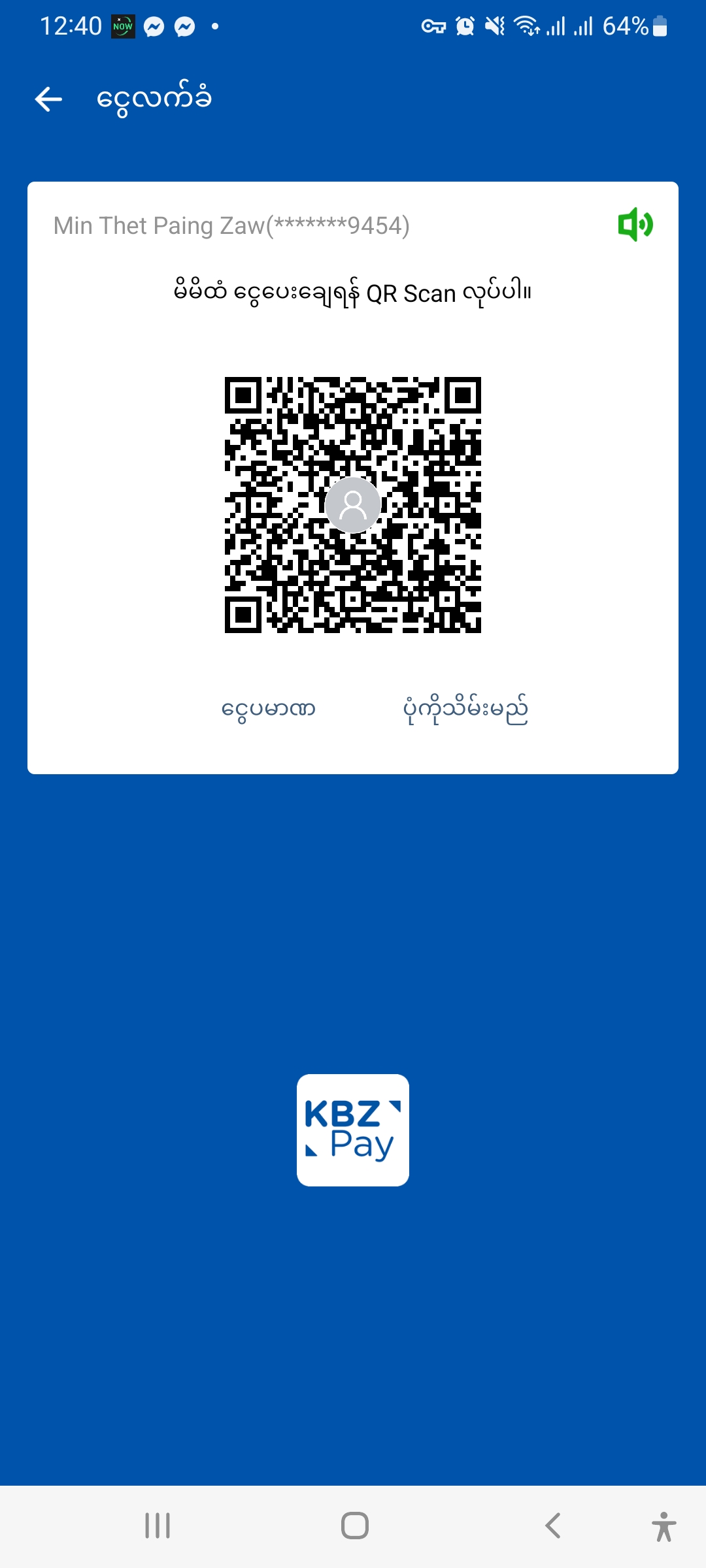
Task: Tap the system back chevron
Action: [x=553, y=1526]
